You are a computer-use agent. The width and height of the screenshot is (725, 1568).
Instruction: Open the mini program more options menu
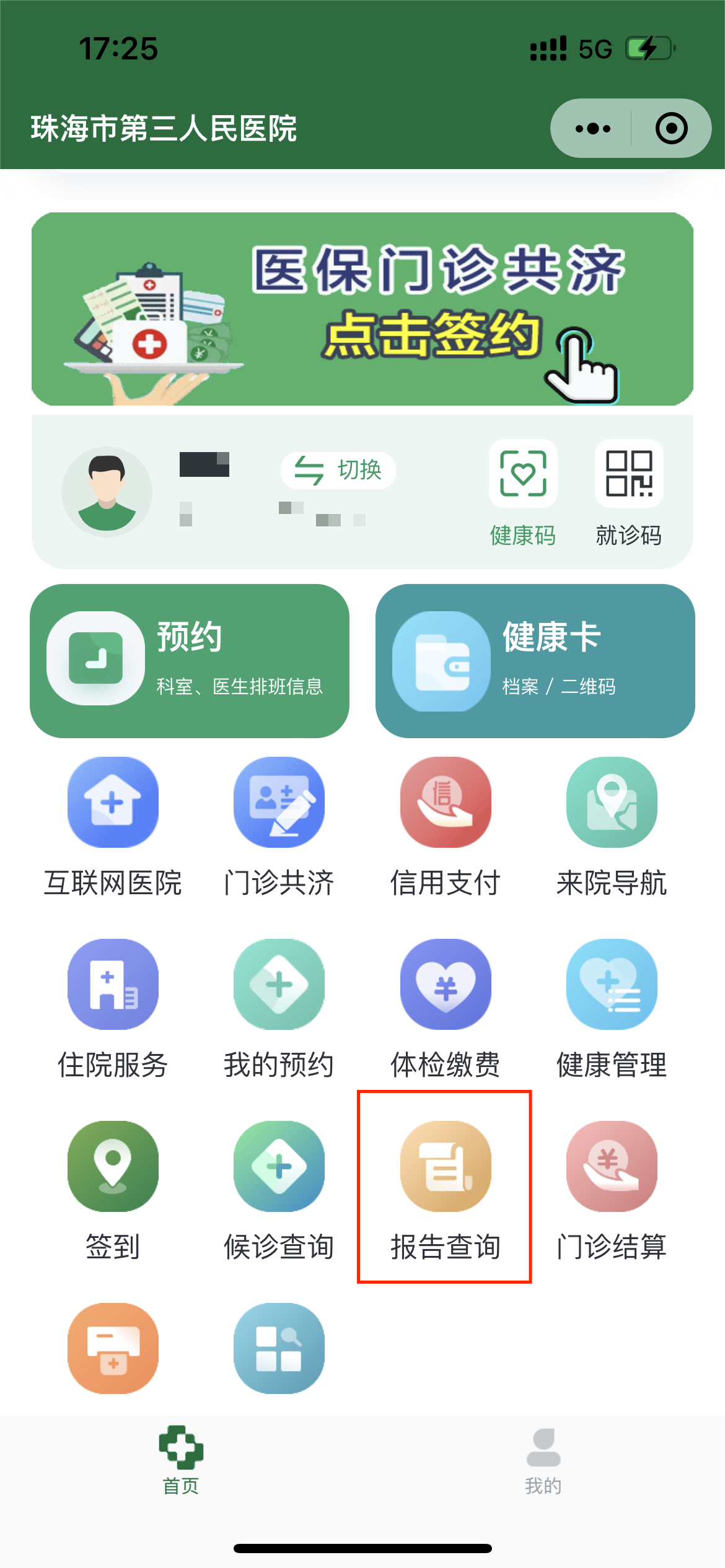(592, 129)
